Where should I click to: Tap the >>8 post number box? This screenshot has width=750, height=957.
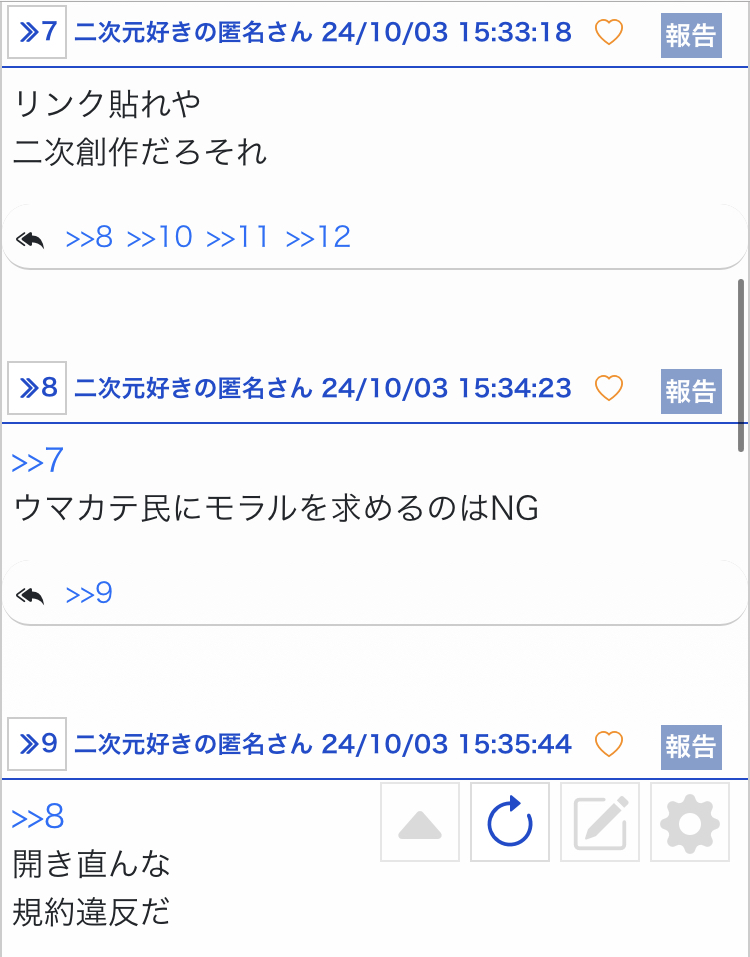pos(37,388)
